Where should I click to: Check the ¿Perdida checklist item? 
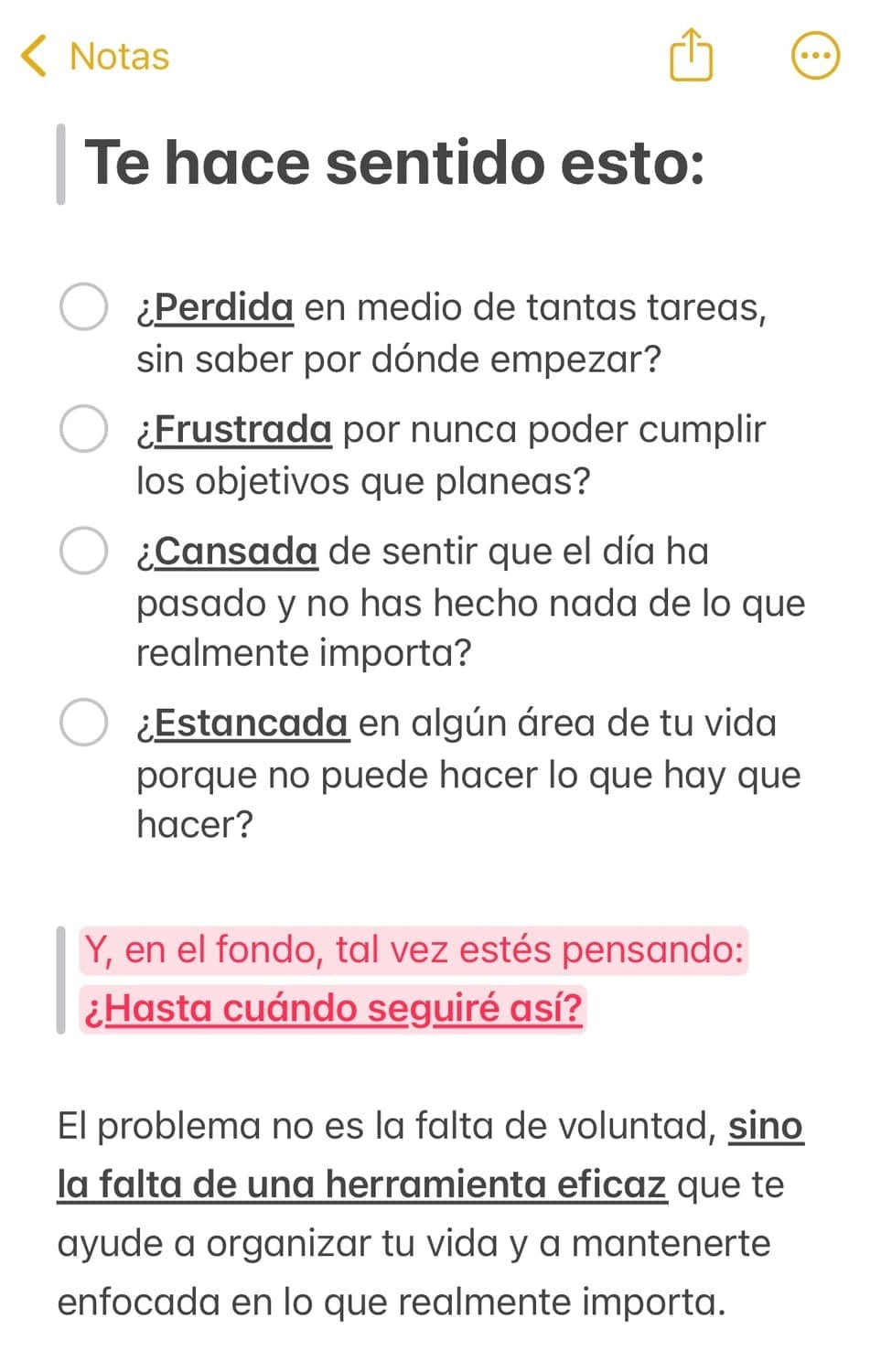point(84,306)
